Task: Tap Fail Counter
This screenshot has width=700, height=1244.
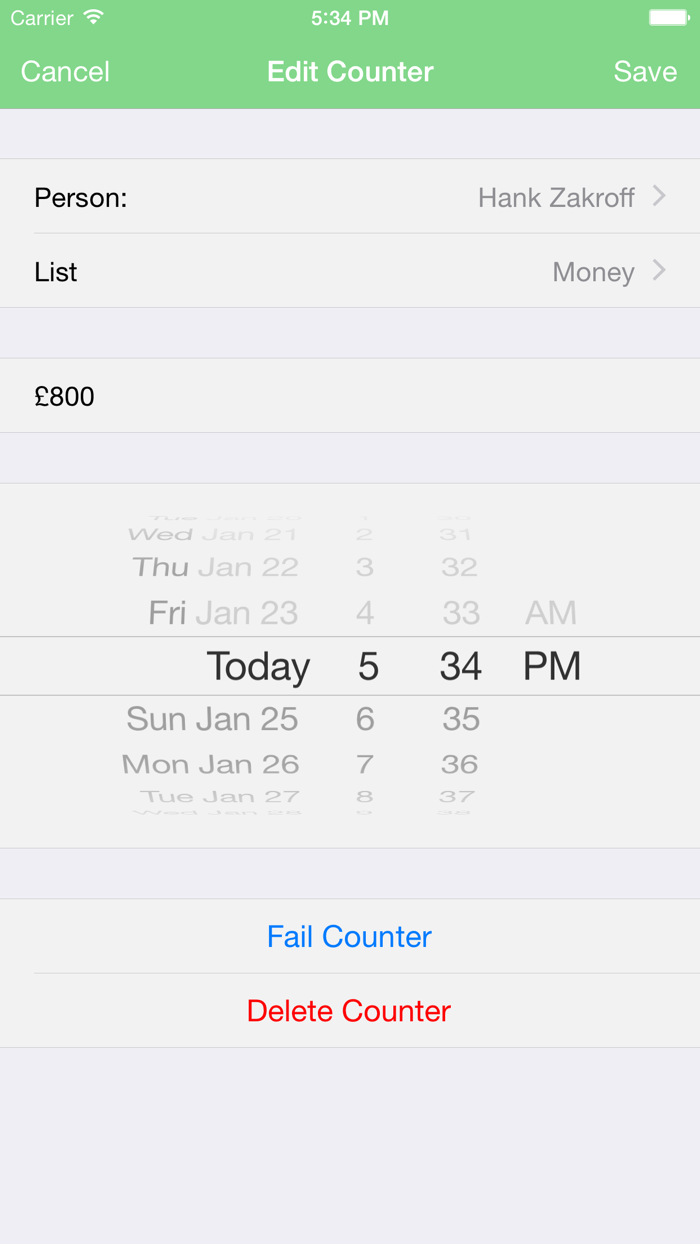Action: [x=349, y=936]
